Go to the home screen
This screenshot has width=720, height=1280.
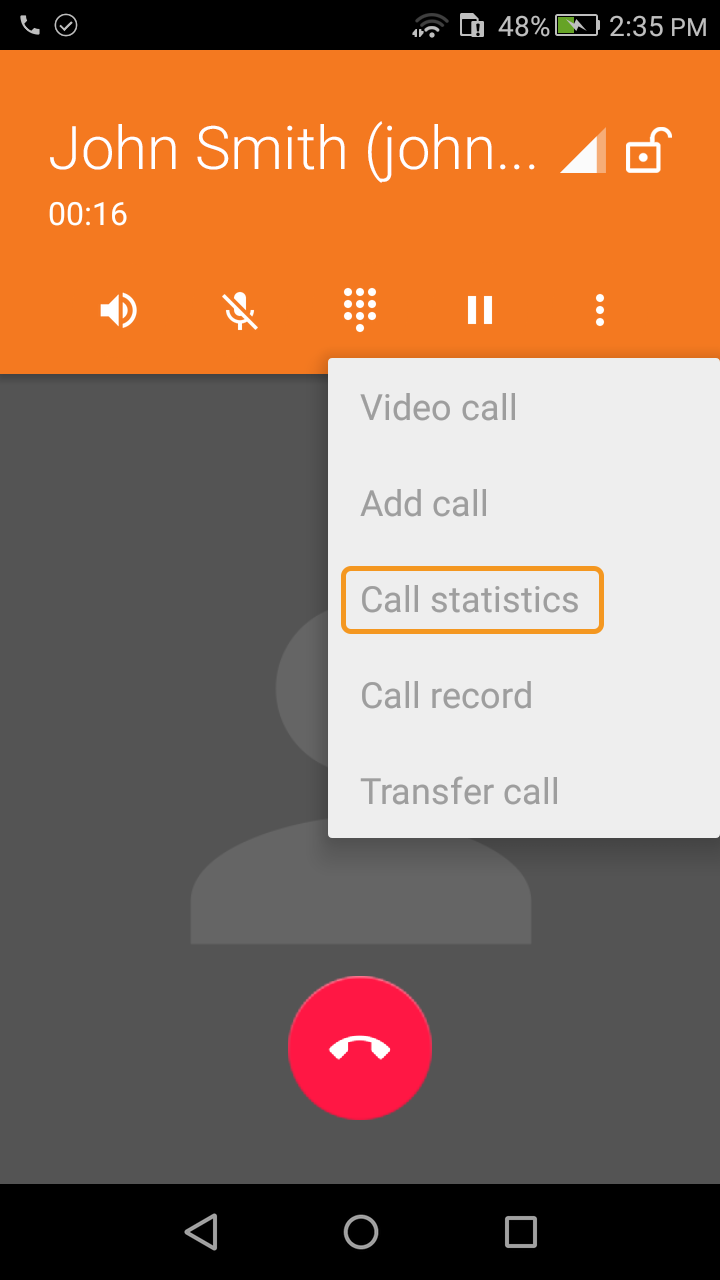click(360, 1231)
